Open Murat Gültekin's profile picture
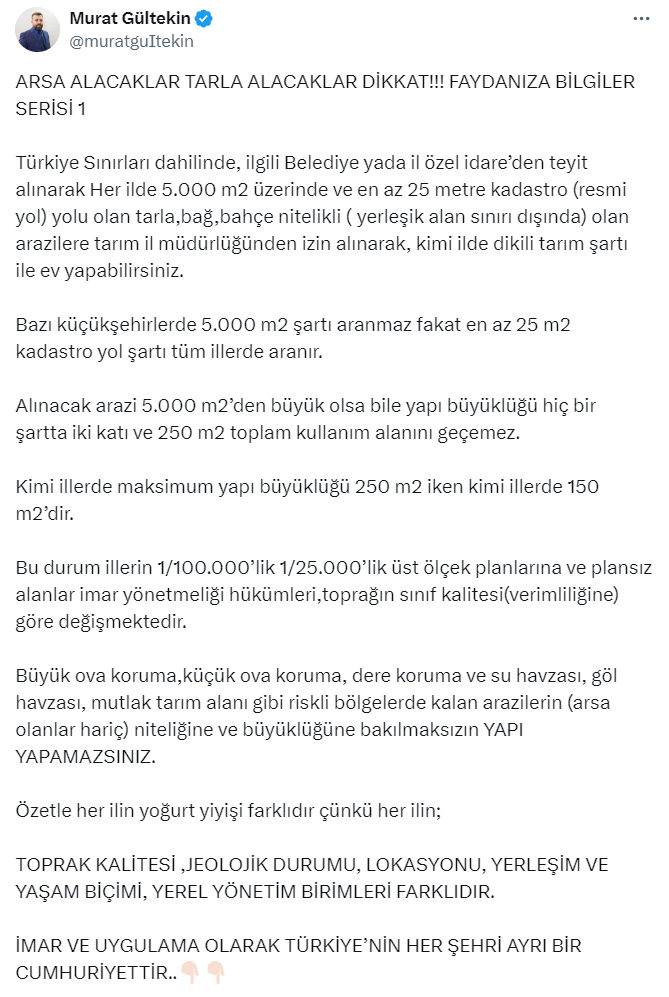 pyautogui.click(x=38, y=30)
